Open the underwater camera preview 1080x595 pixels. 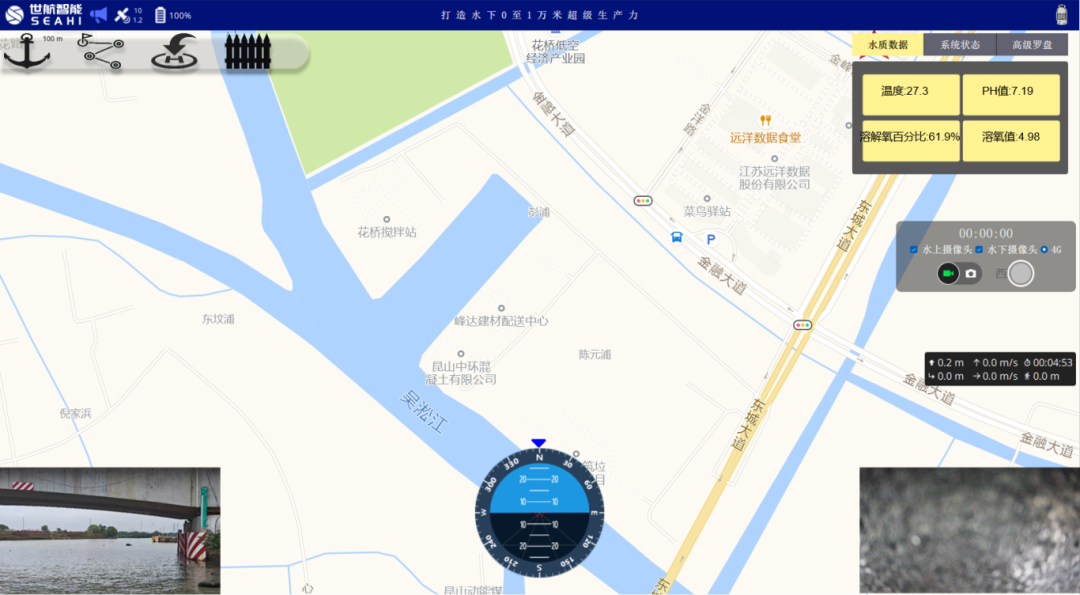[x=969, y=531]
